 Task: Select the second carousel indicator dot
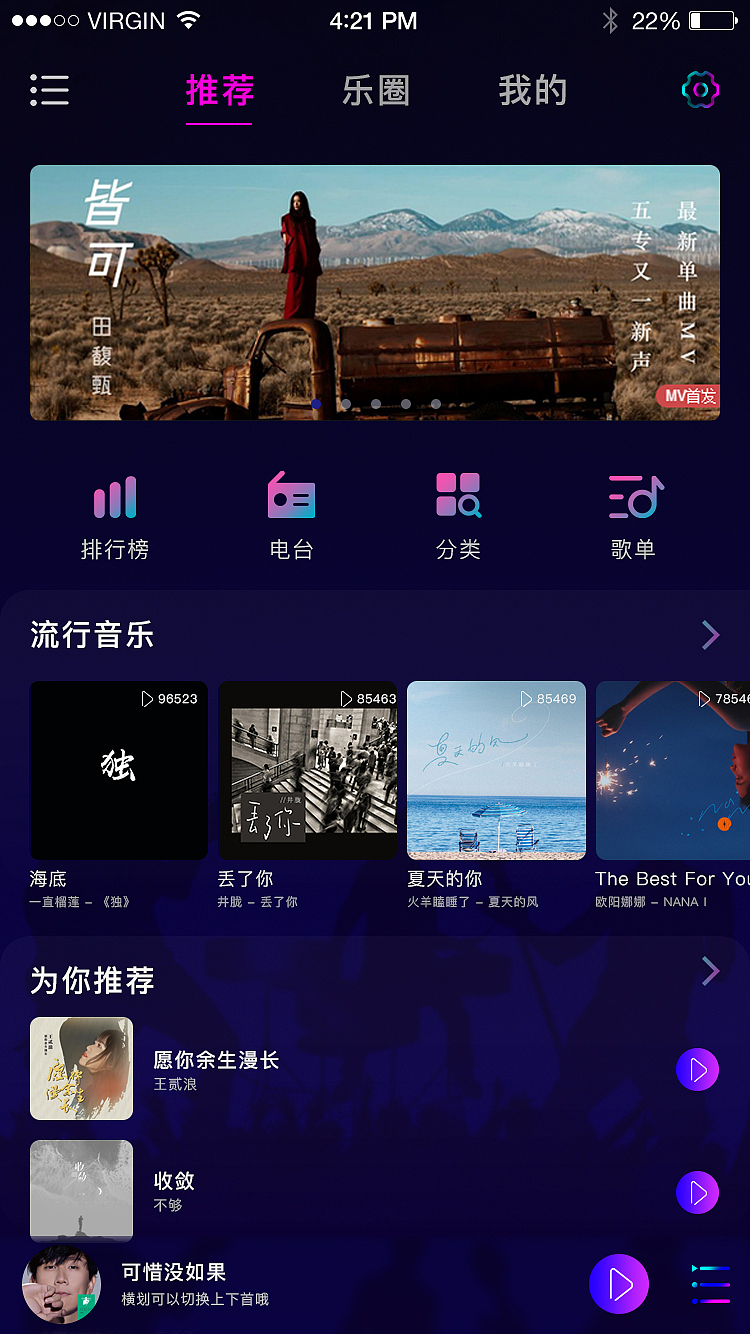(346, 404)
